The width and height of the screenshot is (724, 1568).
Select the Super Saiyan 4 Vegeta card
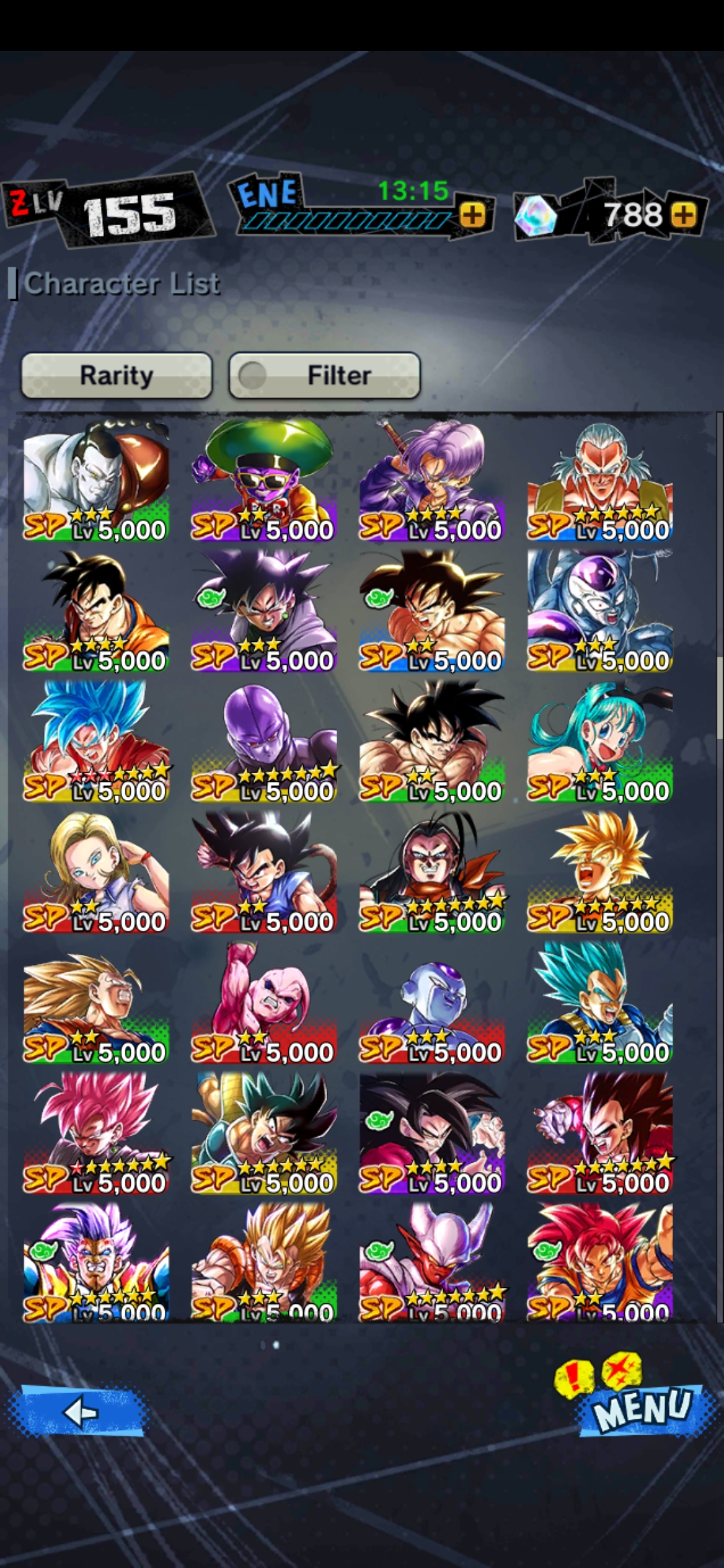[600, 1134]
